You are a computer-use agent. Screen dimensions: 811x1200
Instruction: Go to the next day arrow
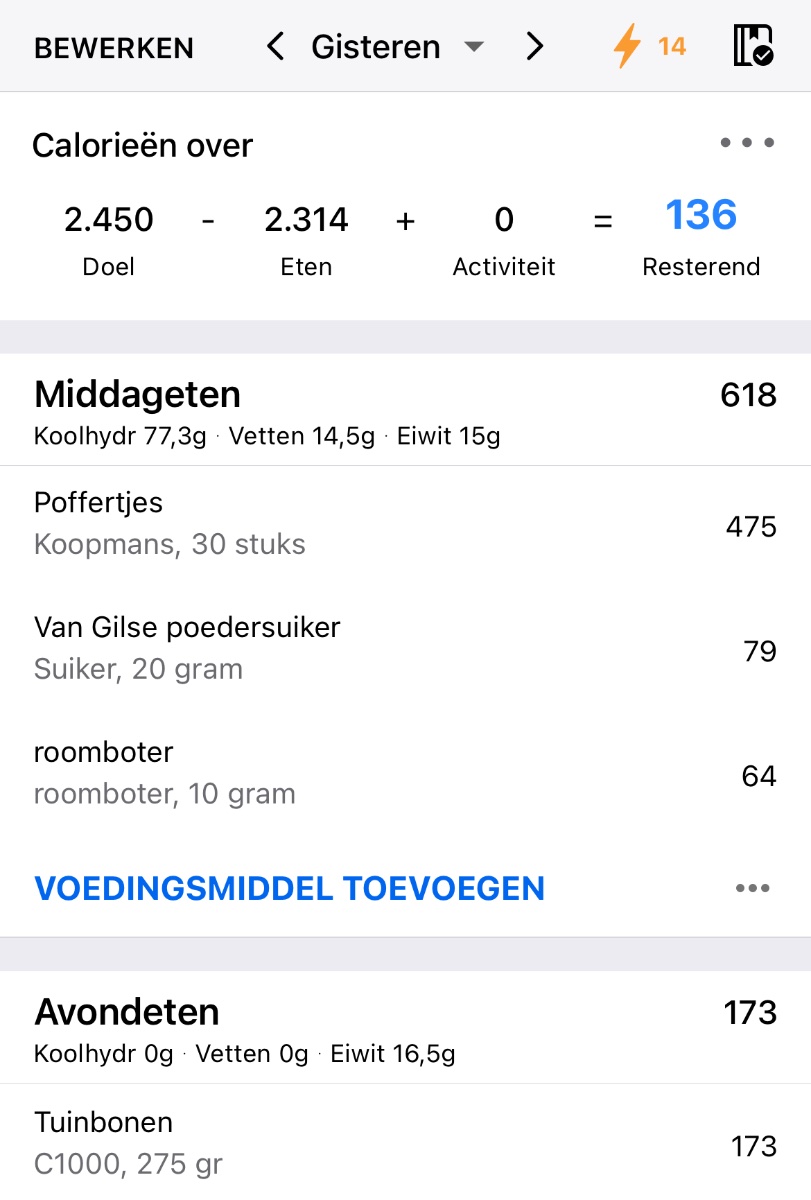(536, 46)
